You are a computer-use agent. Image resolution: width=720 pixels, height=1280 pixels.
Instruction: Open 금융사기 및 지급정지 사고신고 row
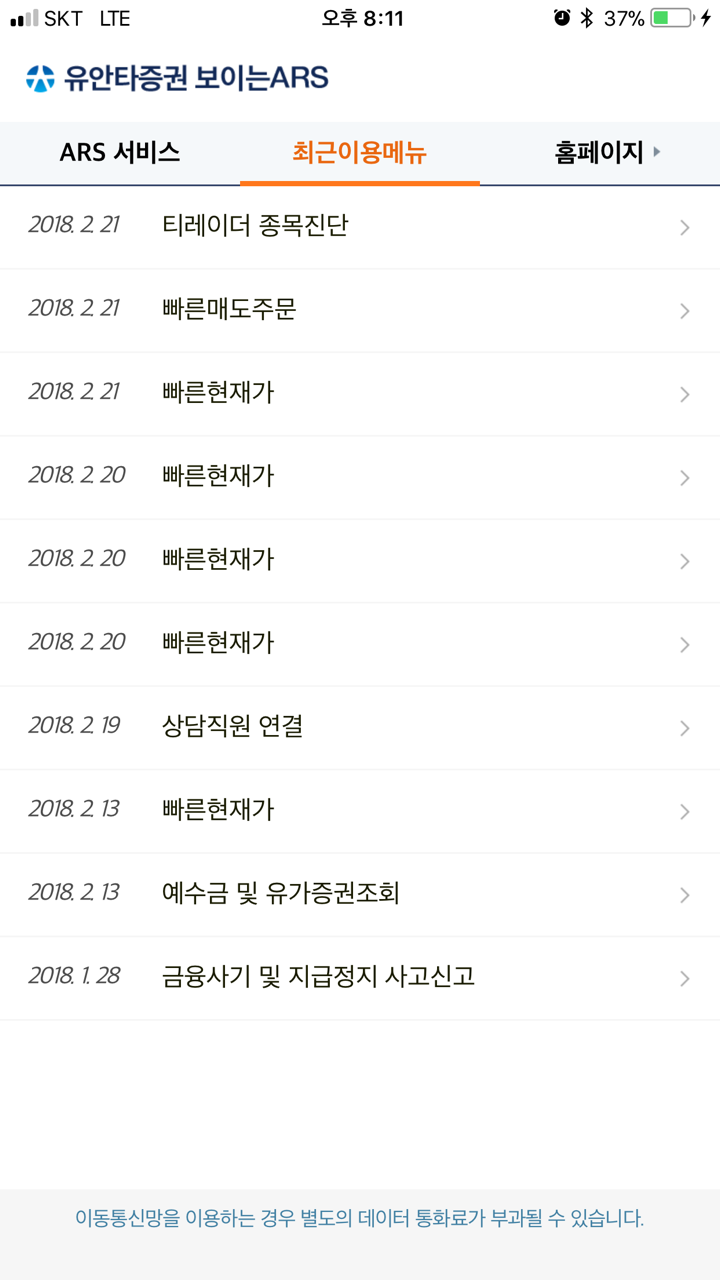(x=360, y=978)
